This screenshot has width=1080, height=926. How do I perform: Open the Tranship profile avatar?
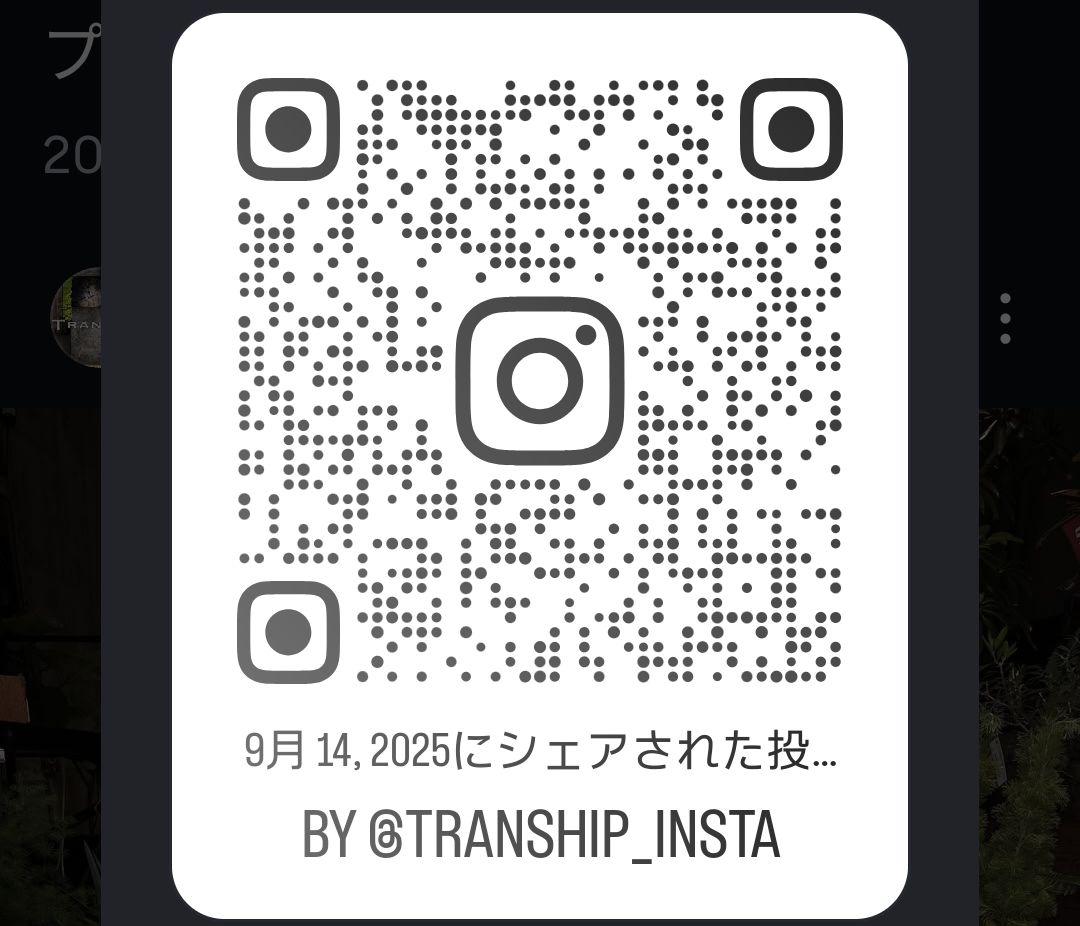(x=76, y=318)
